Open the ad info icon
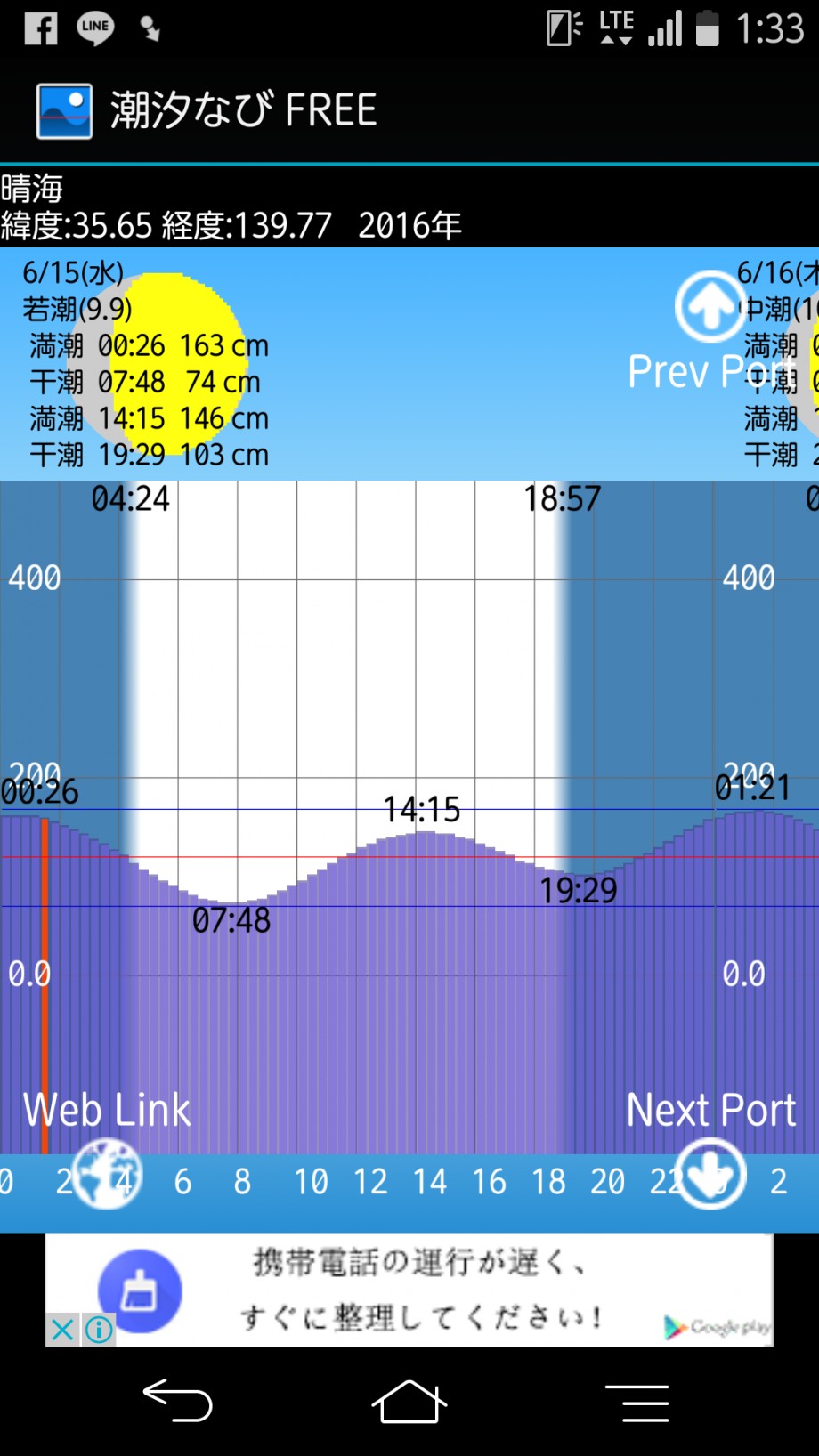This screenshot has width=819, height=1456. click(99, 1330)
